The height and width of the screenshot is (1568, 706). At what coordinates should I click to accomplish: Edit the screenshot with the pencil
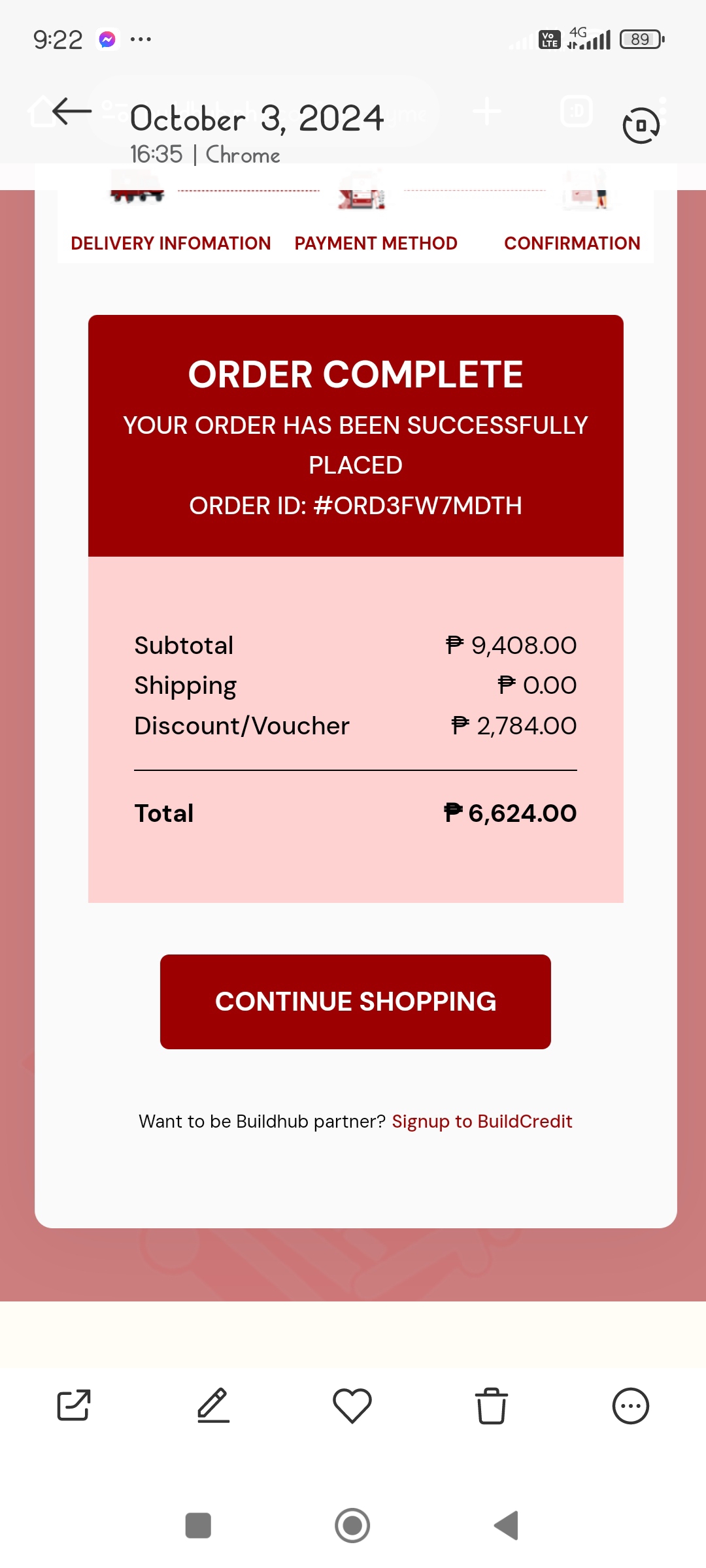pyautogui.click(x=213, y=1405)
